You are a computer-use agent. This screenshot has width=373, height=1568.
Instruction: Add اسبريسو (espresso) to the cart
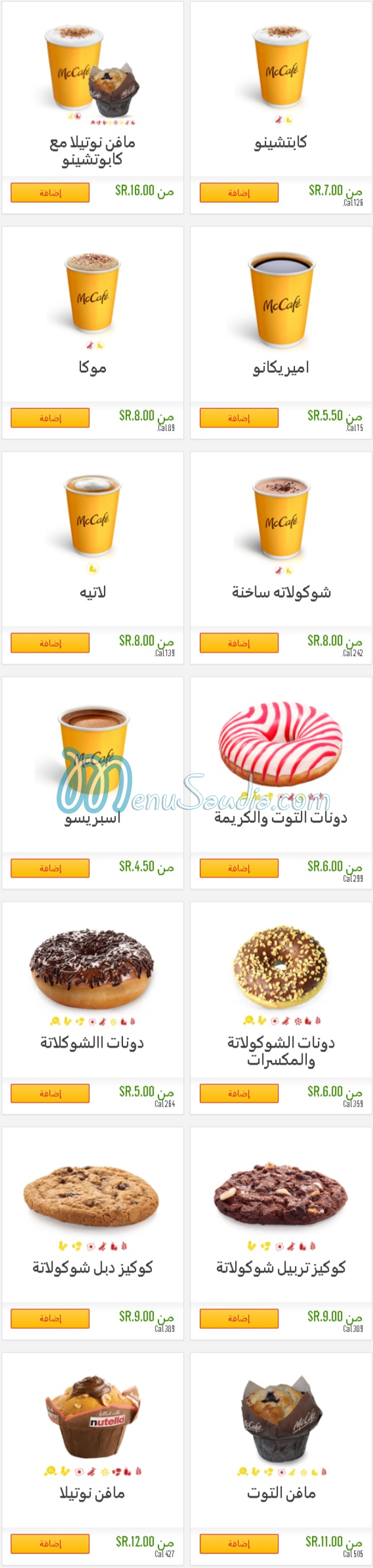[x=50, y=868]
